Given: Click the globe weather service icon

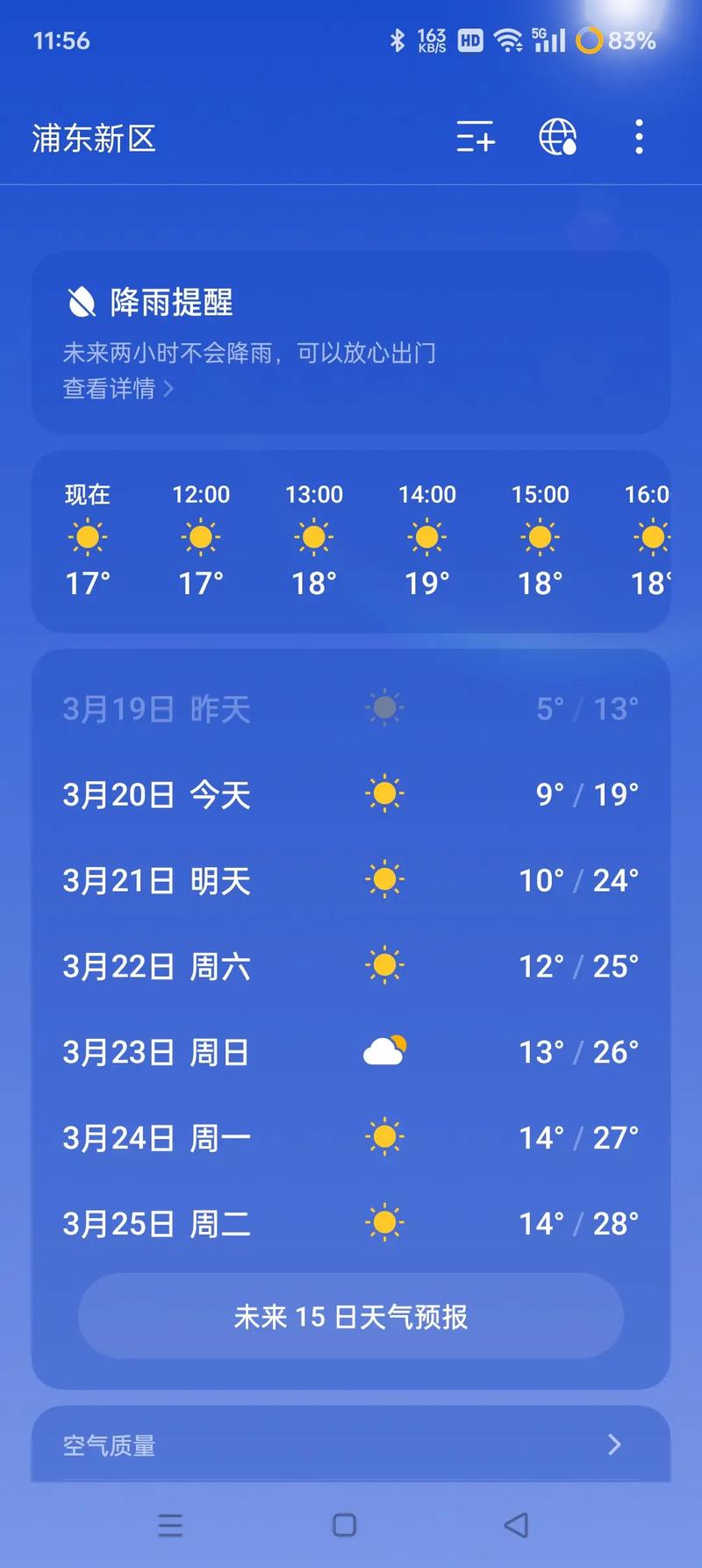Looking at the screenshot, I should tap(556, 139).
